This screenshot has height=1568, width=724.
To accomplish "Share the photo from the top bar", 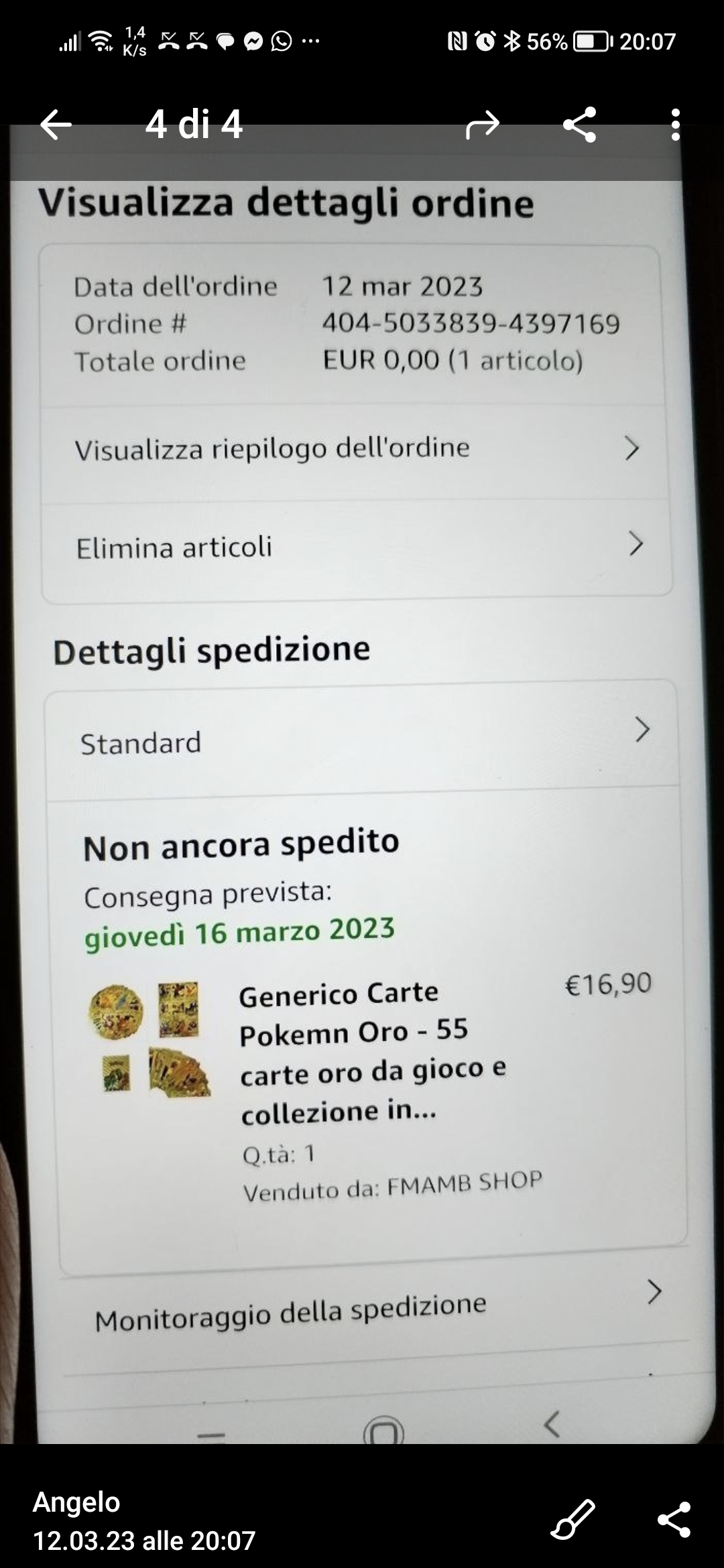I will [580, 125].
